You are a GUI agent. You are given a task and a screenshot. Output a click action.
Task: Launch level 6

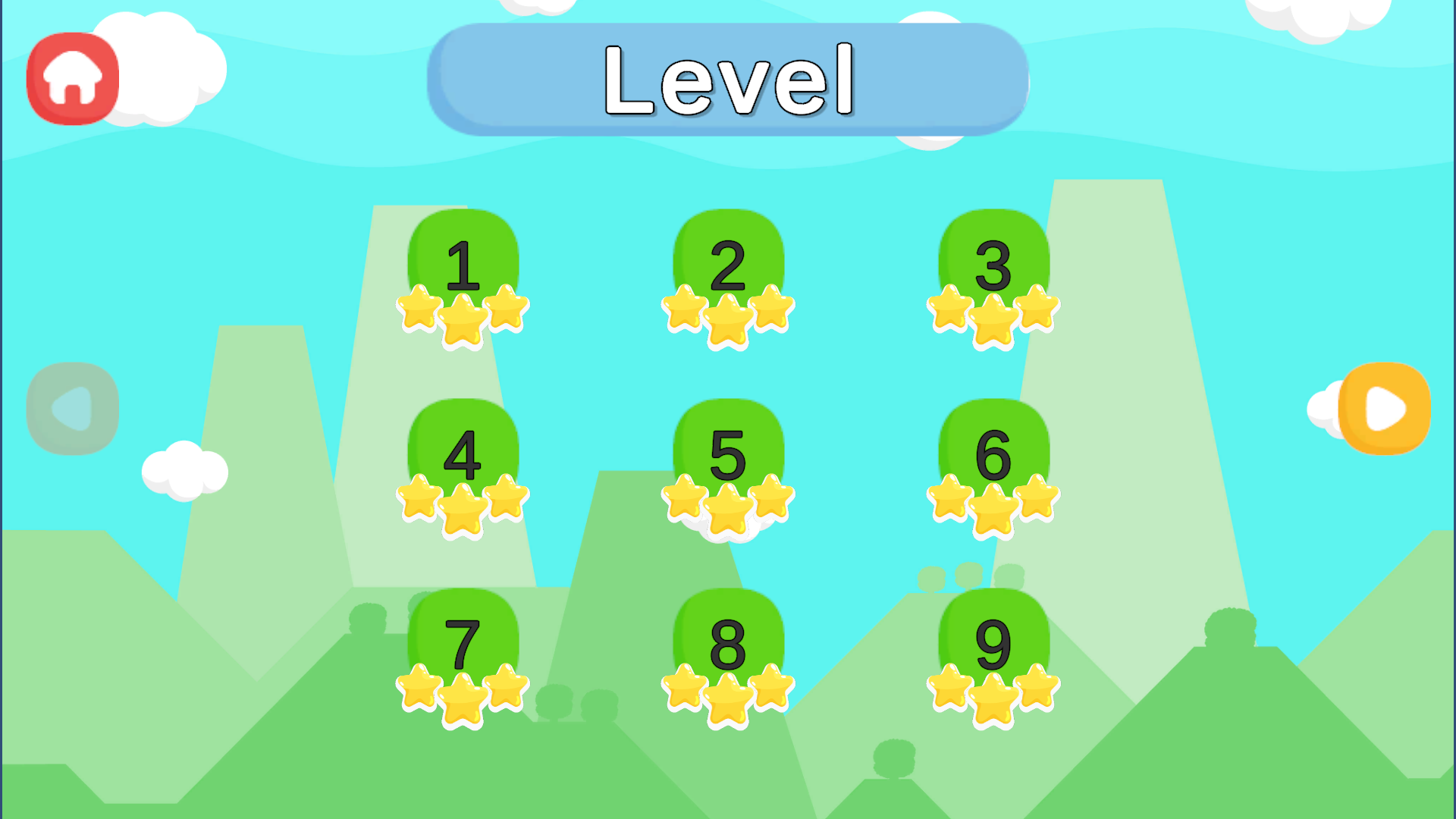(x=993, y=455)
